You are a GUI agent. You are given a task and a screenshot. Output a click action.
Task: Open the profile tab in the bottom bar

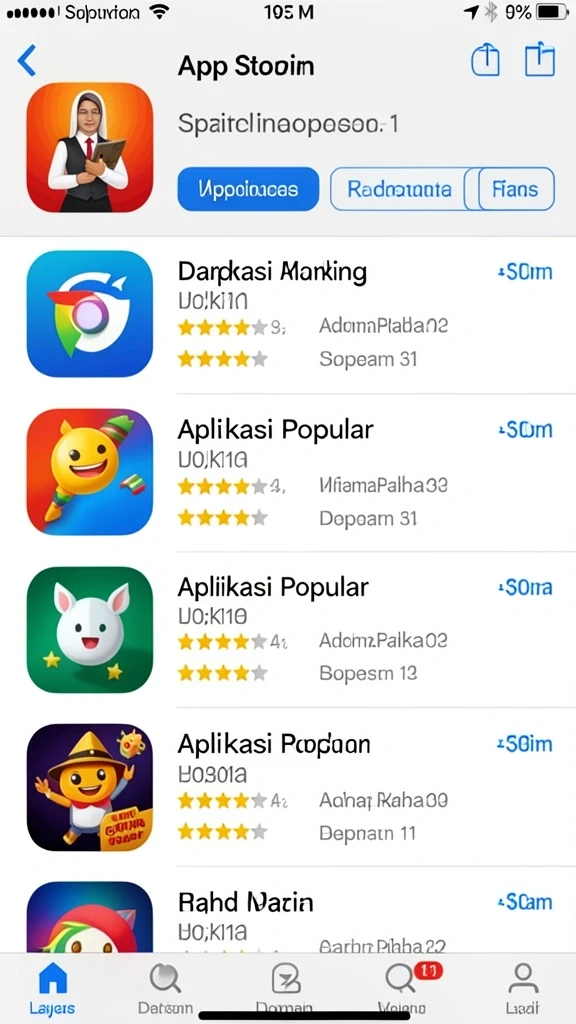pos(522,987)
